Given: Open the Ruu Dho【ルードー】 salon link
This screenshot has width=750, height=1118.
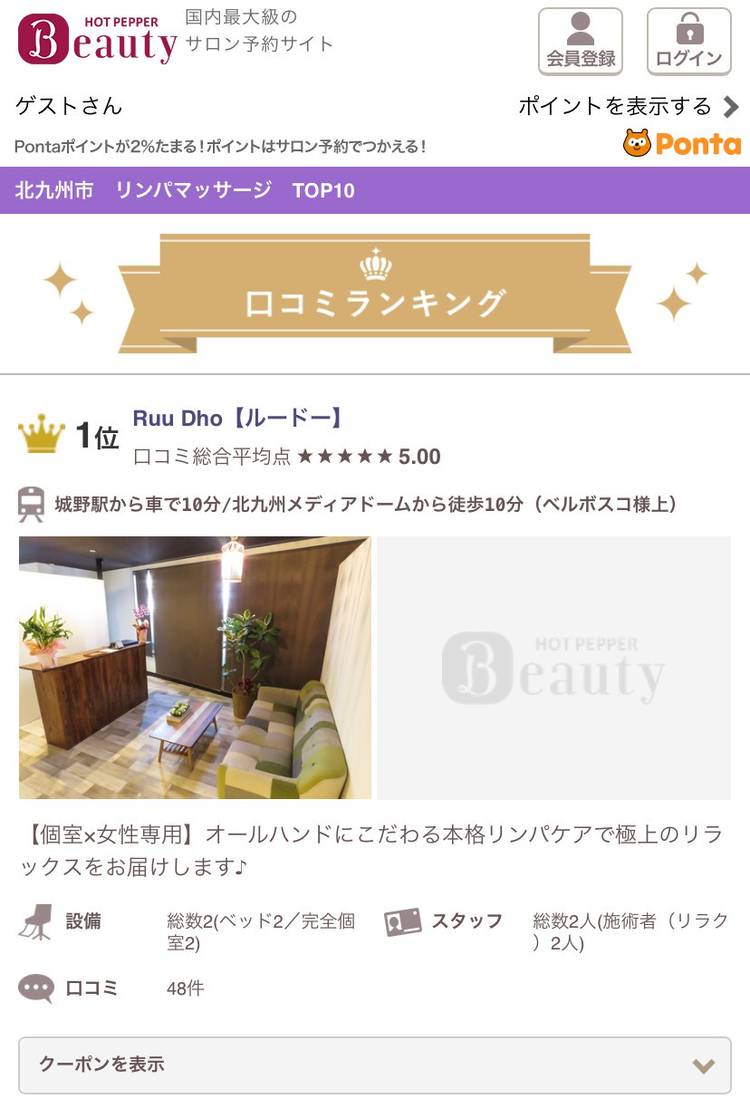Looking at the screenshot, I should click(x=238, y=418).
